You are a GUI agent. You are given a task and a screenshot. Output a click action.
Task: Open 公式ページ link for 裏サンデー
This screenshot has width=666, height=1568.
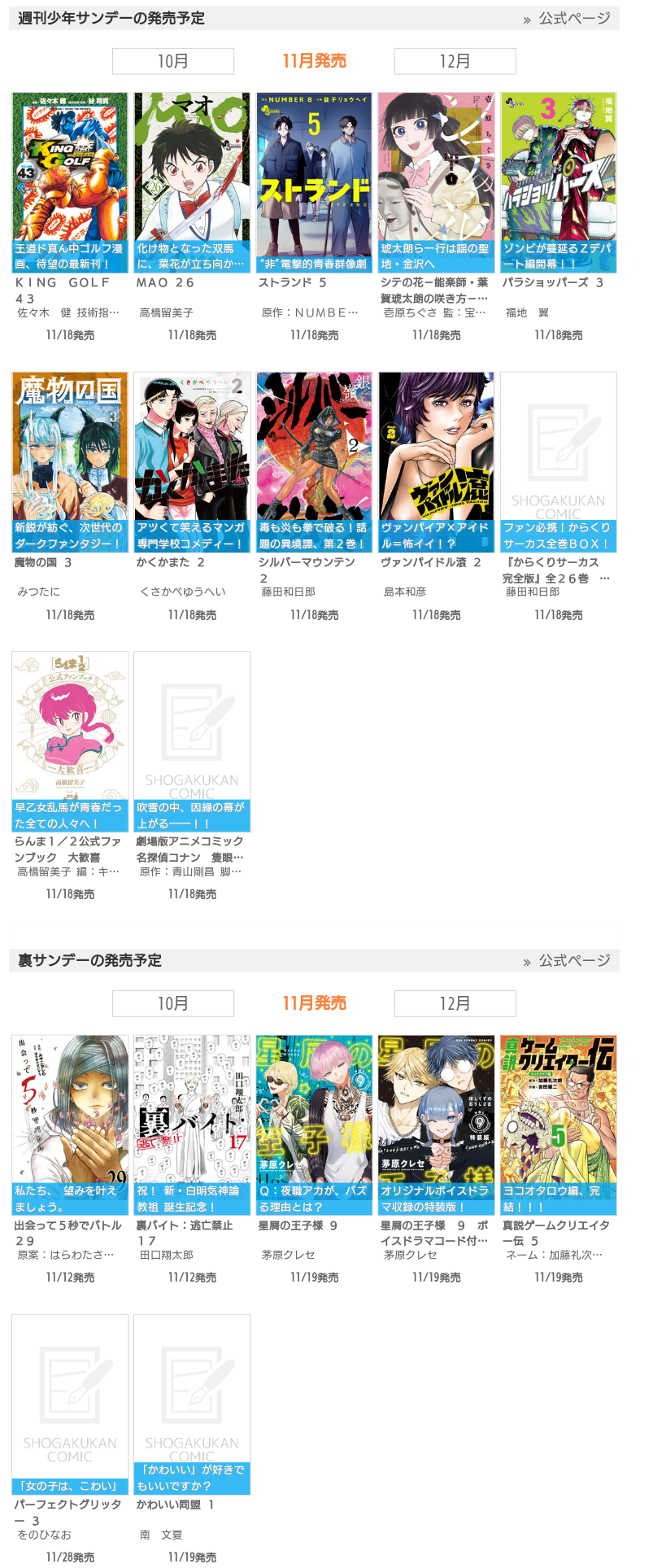pyautogui.click(x=573, y=961)
